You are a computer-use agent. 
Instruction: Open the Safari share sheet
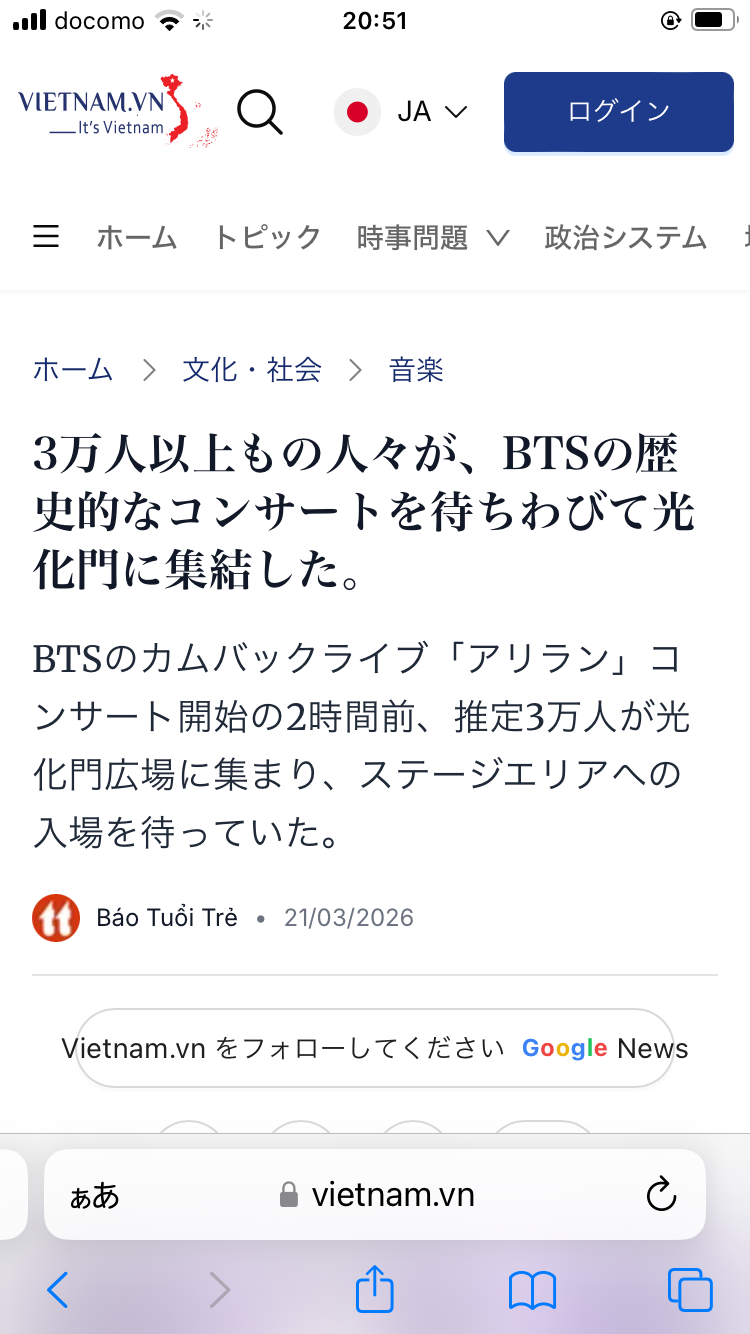[x=375, y=1288]
